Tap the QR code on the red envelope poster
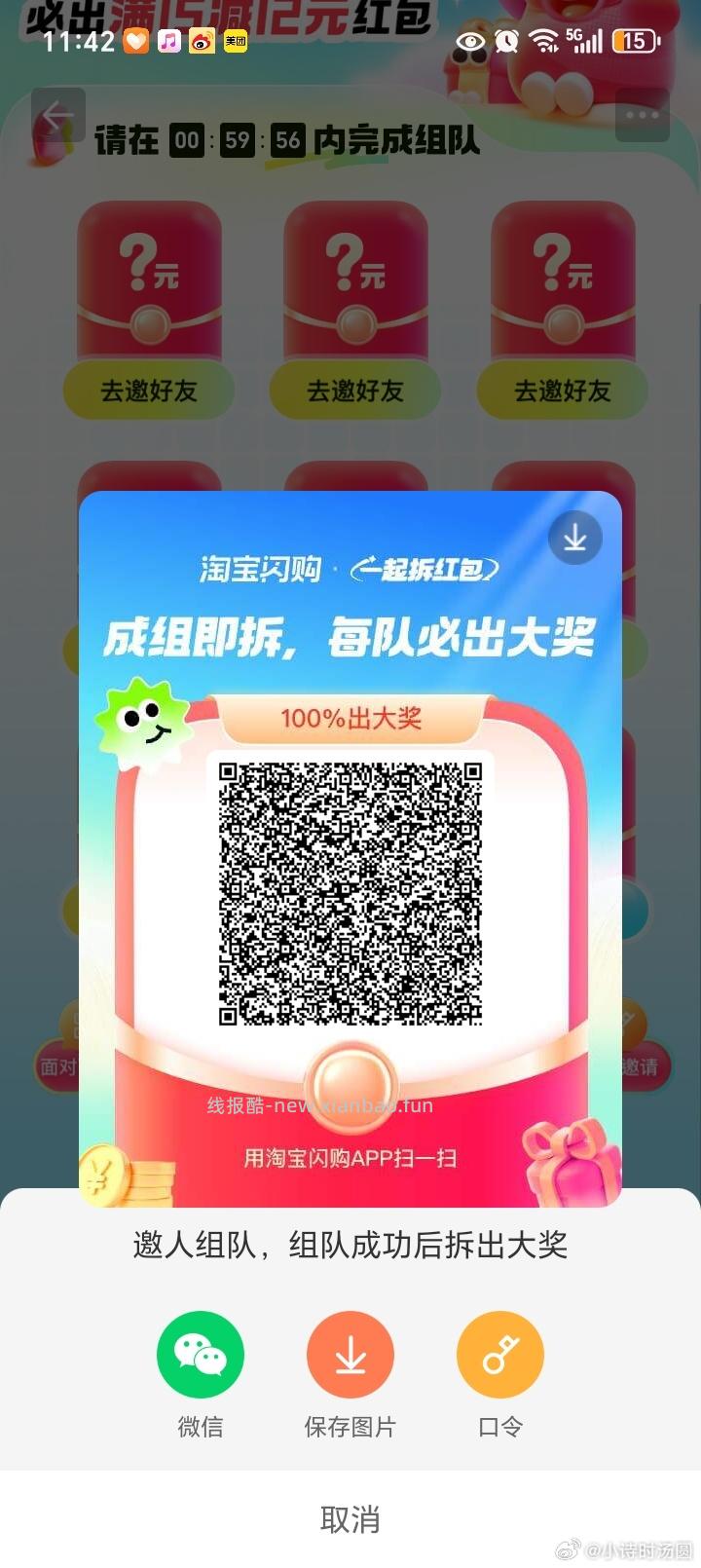The image size is (701, 1568). click(350, 893)
